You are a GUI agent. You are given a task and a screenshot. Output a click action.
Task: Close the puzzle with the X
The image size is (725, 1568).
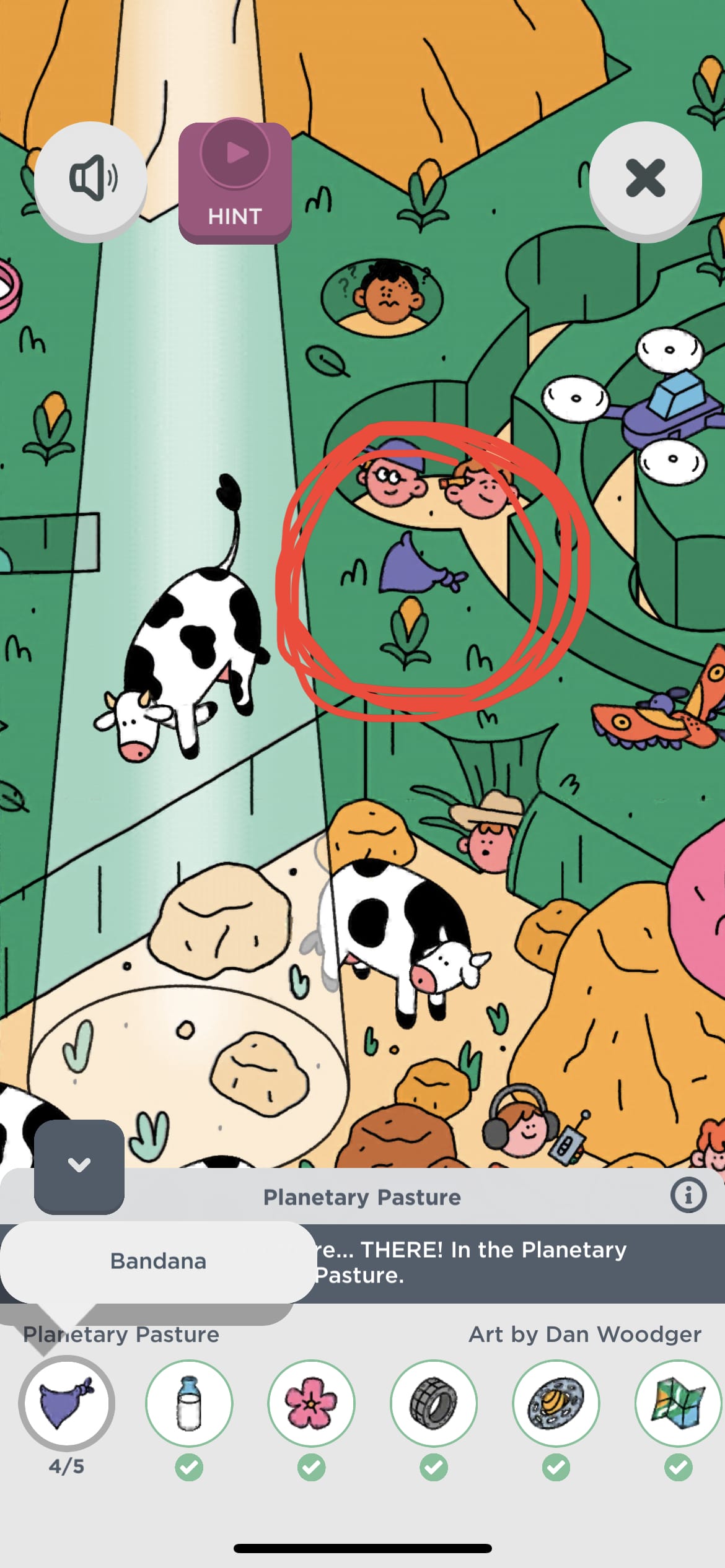(645, 178)
